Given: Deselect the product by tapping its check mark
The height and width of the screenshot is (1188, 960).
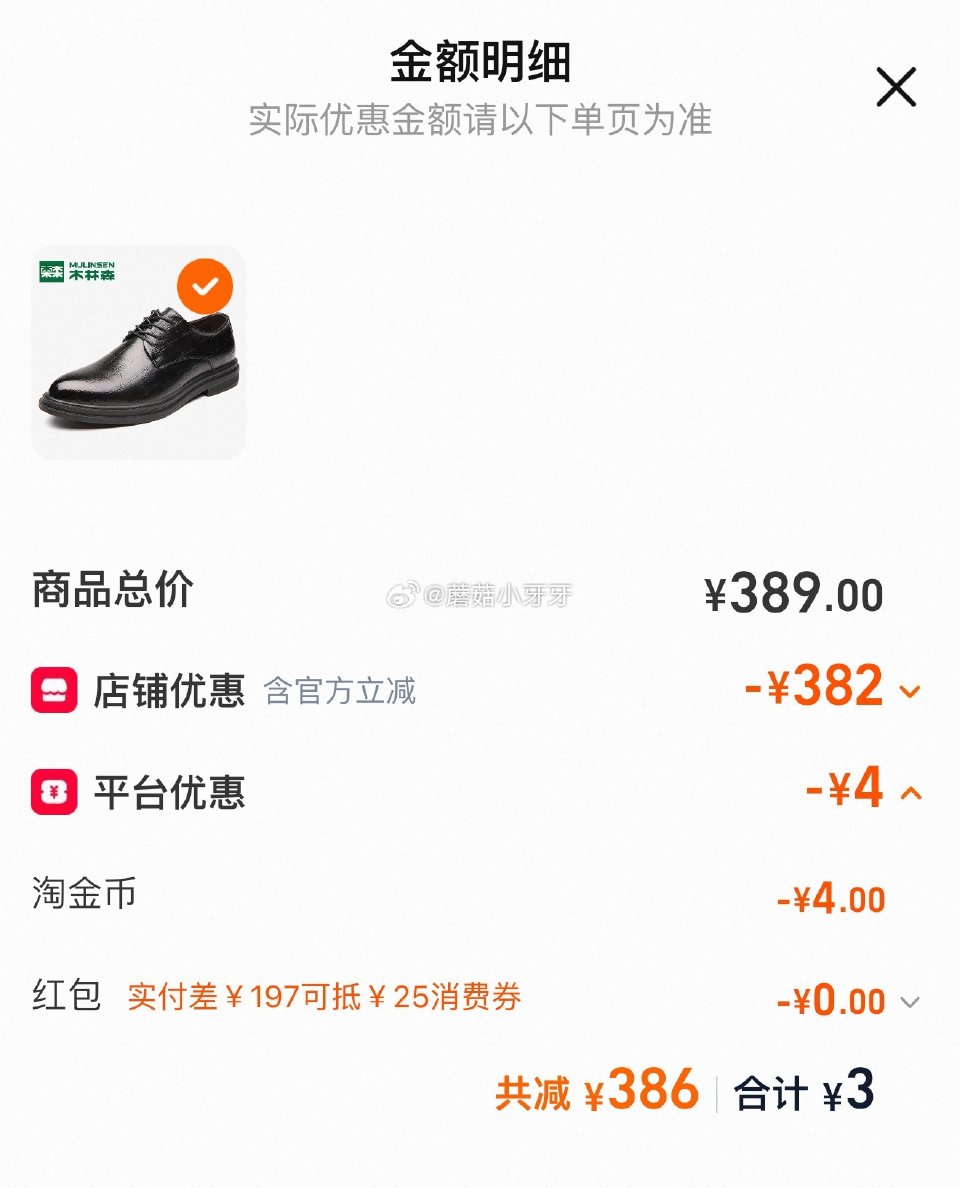Looking at the screenshot, I should pos(205,286).
